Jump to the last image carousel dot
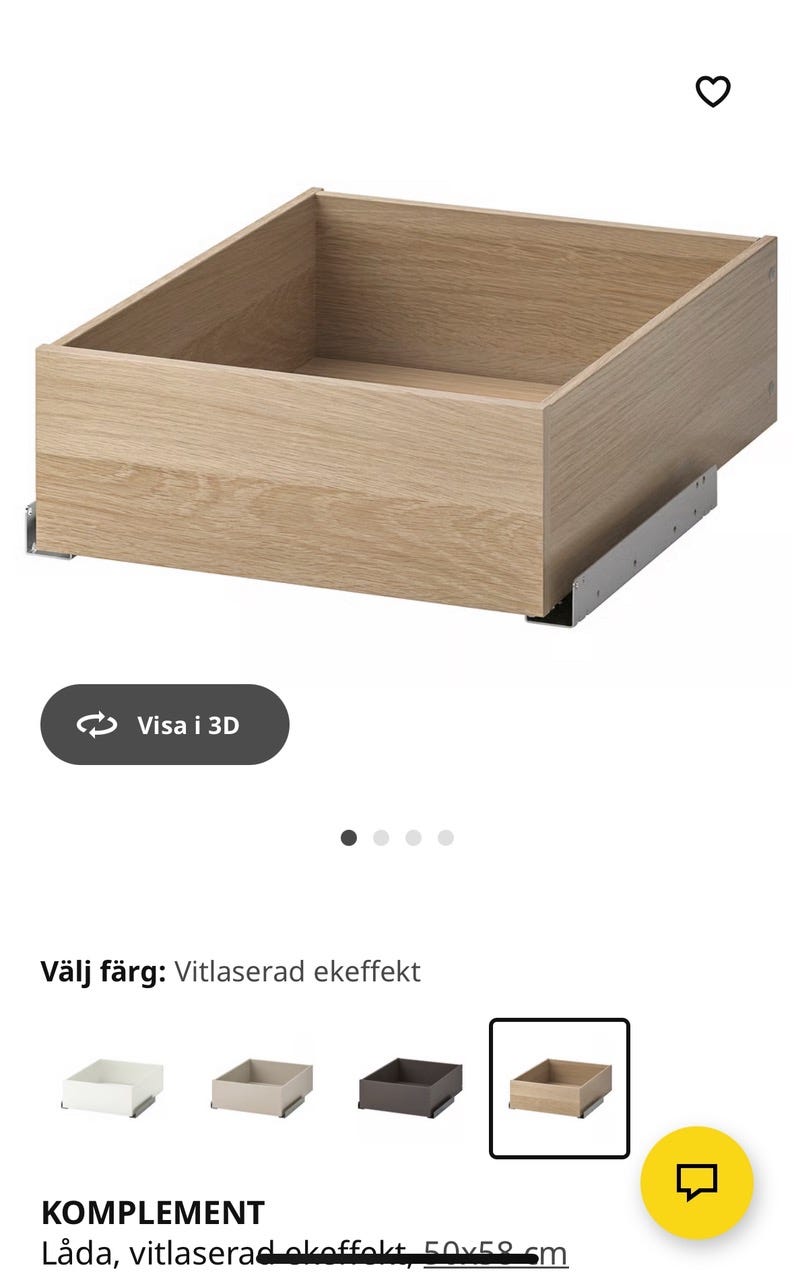The width and height of the screenshot is (794, 1280). click(x=446, y=837)
